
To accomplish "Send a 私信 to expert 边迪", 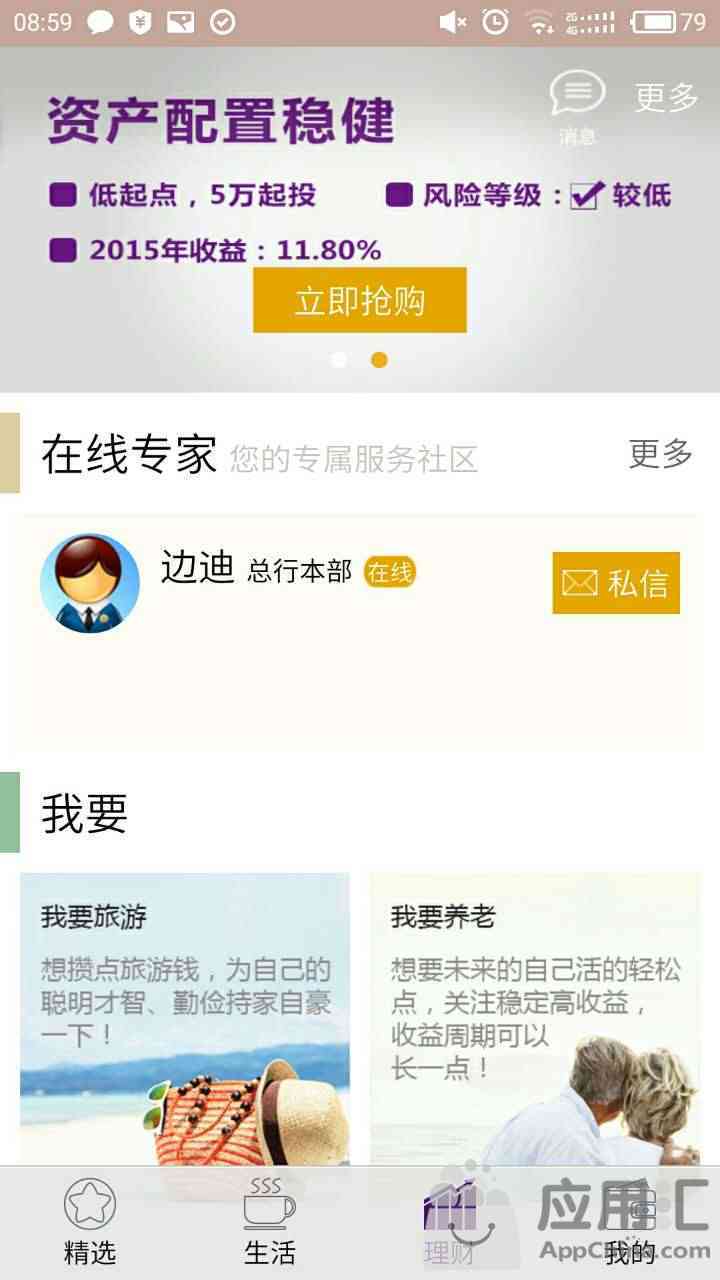I will point(616,583).
